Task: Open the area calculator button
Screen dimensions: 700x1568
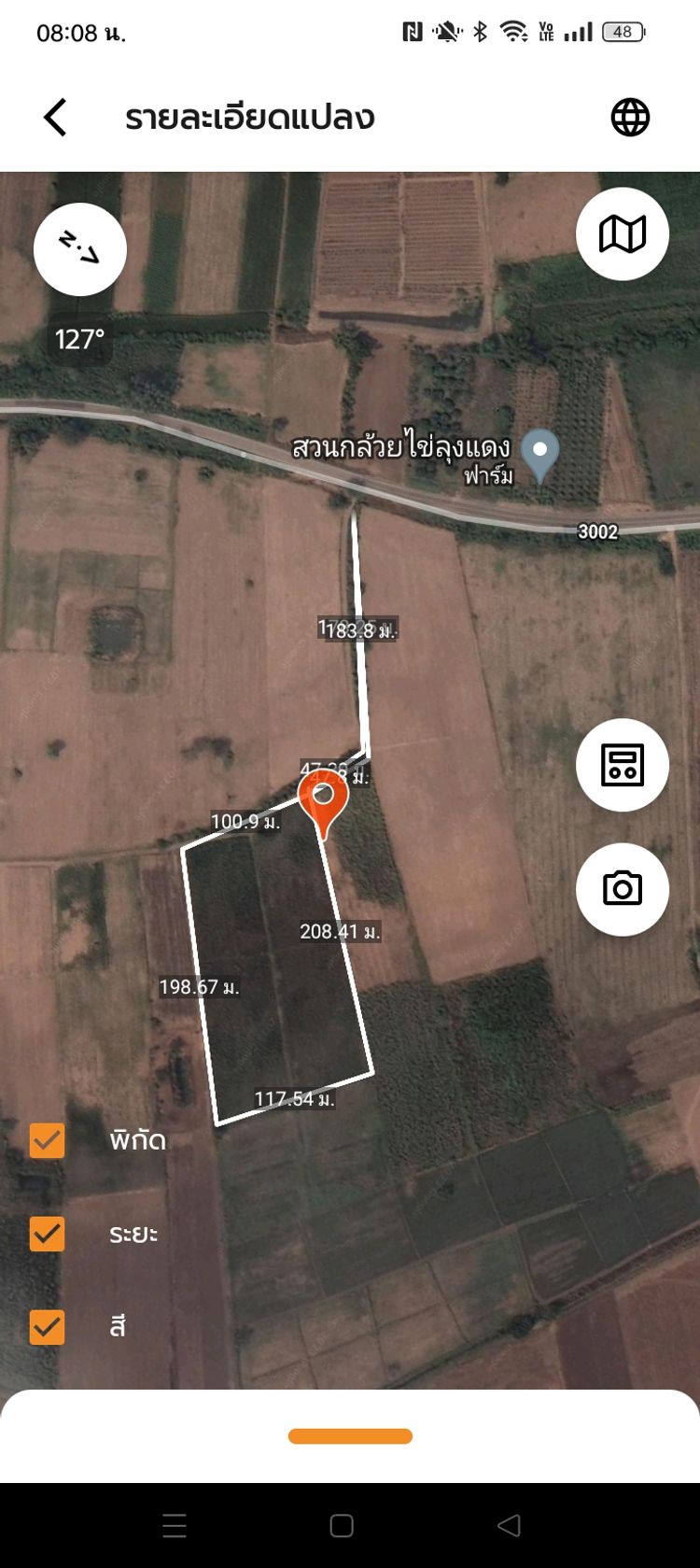Action: click(x=623, y=765)
